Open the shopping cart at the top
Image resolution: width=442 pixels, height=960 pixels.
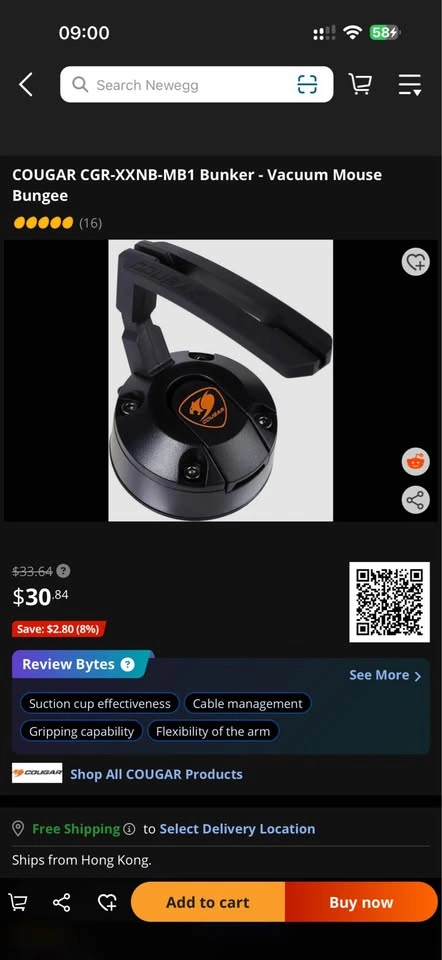(x=361, y=84)
